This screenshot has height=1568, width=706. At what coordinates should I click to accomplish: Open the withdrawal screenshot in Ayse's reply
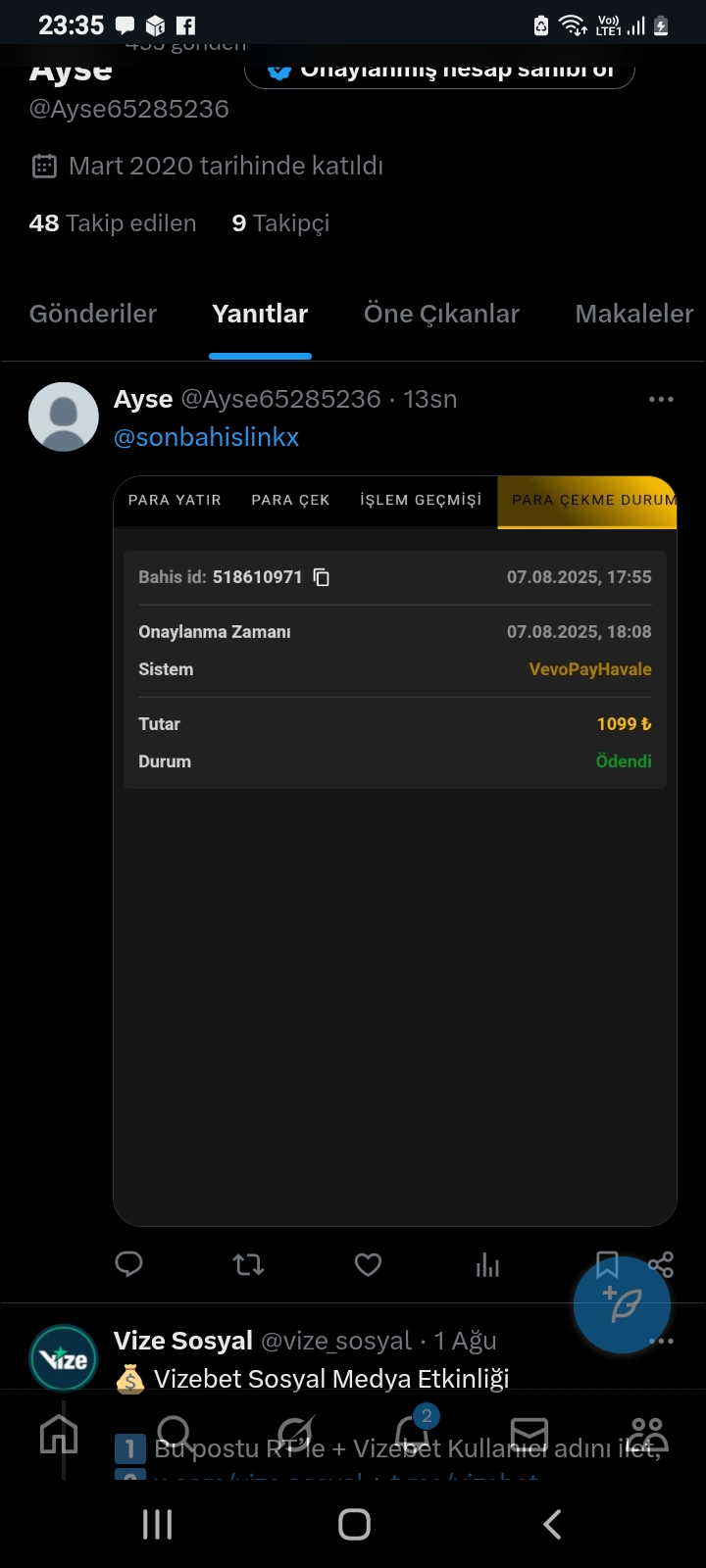pyautogui.click(x=394, y=850)
